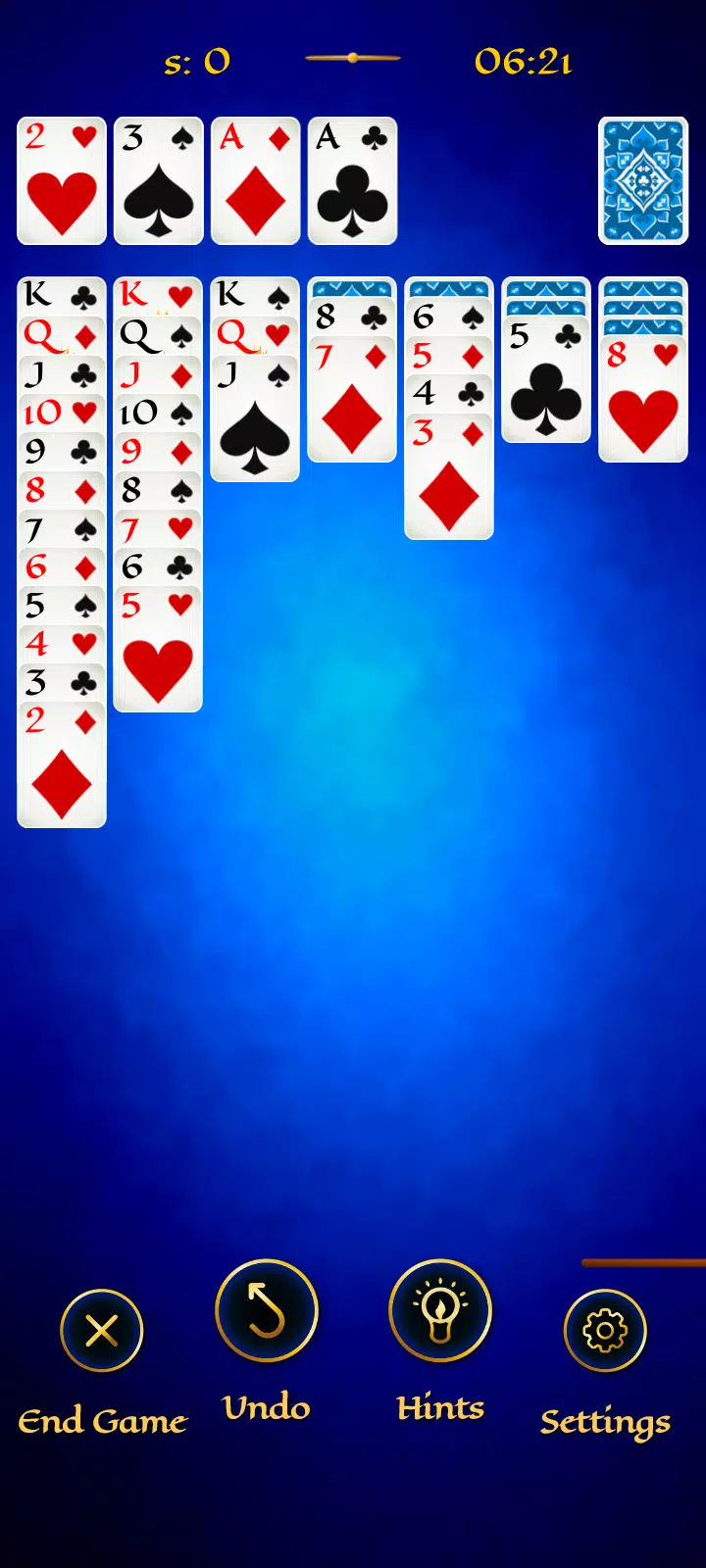Tap the jack of spades card
Viewport: 706px width, 1568px height.
[x=255, y=418]
